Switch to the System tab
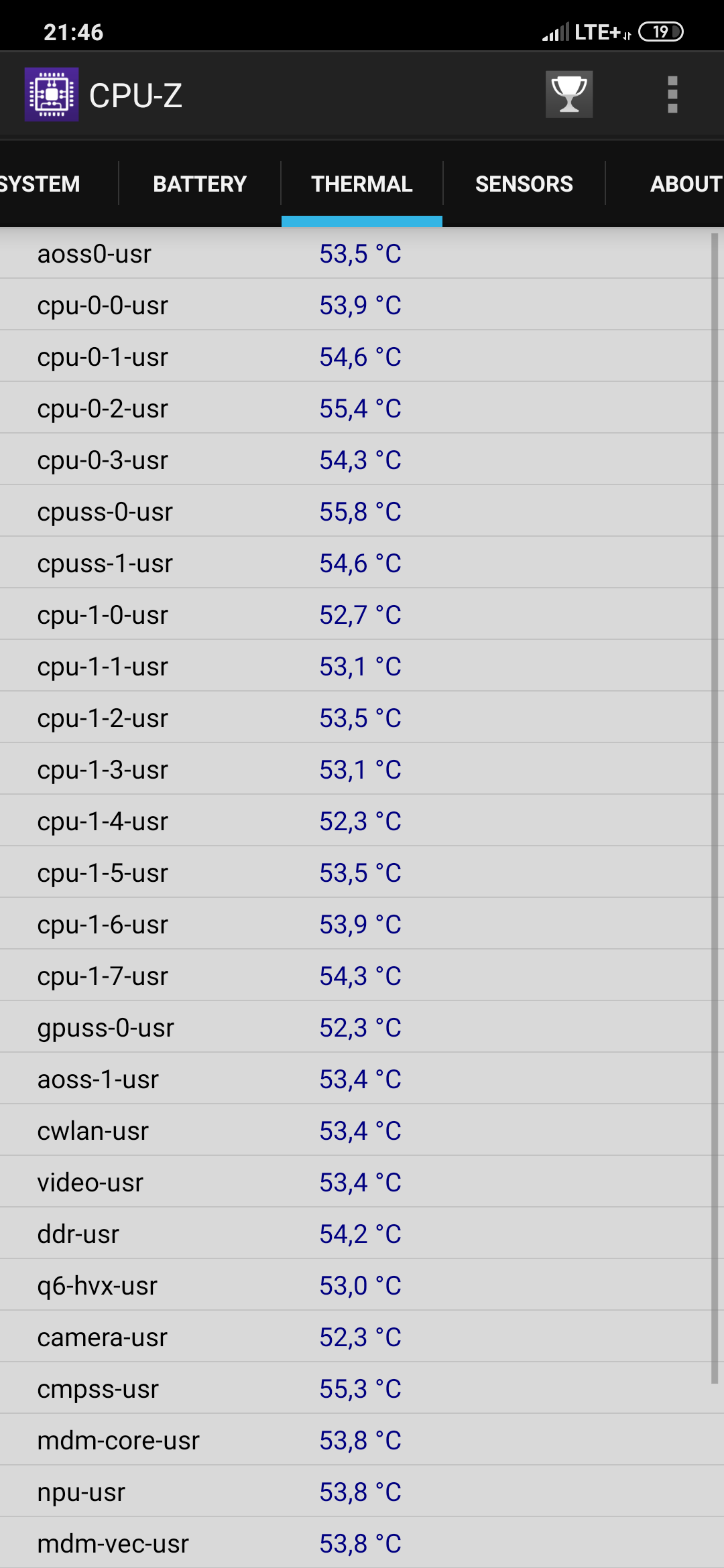 point(42,184)
